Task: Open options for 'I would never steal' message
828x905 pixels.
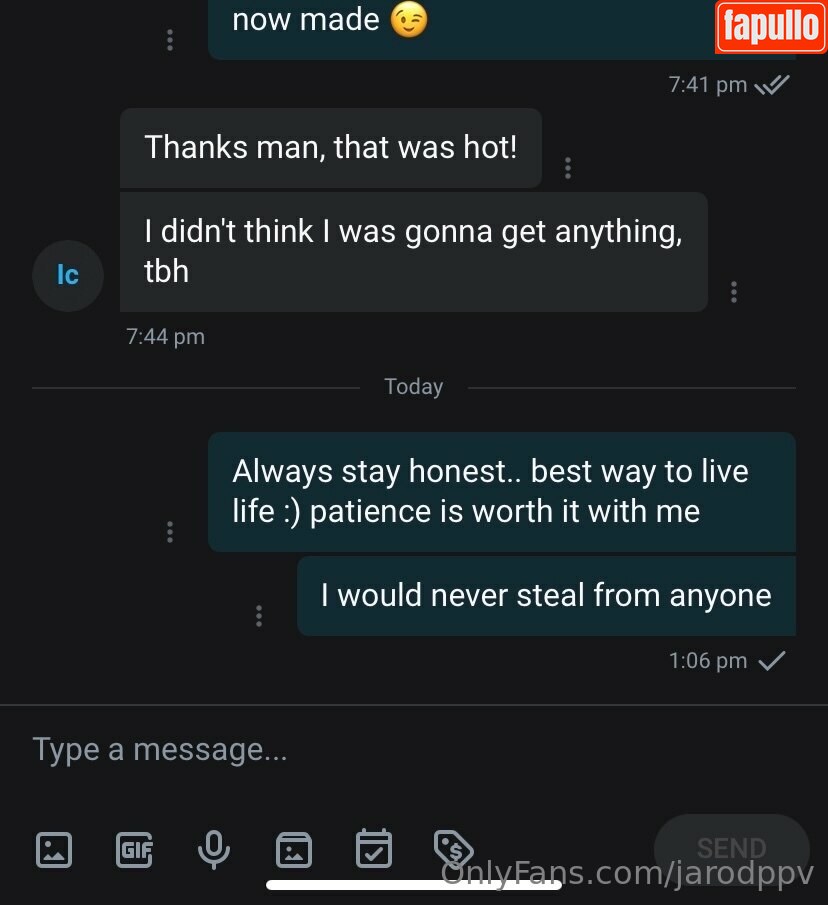Action: 259,616
